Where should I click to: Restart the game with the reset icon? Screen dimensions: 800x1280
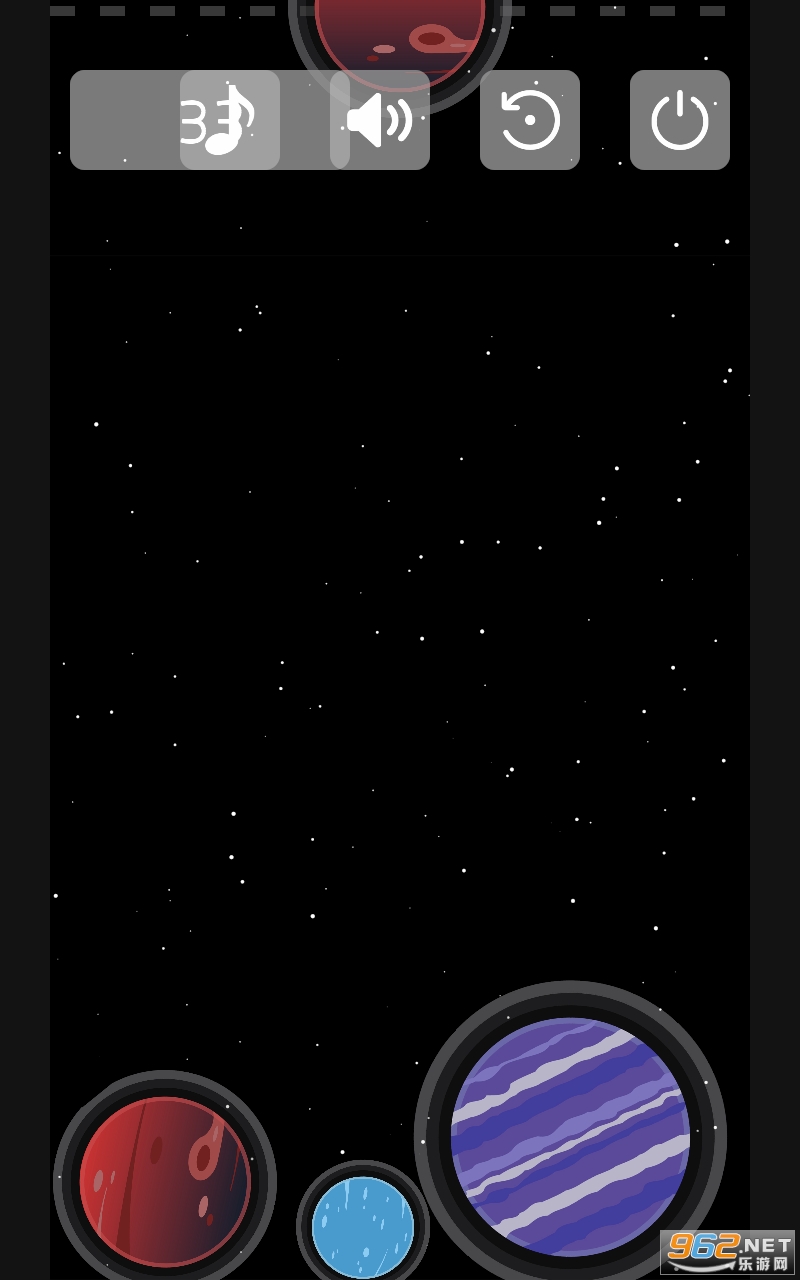point(530,120)
